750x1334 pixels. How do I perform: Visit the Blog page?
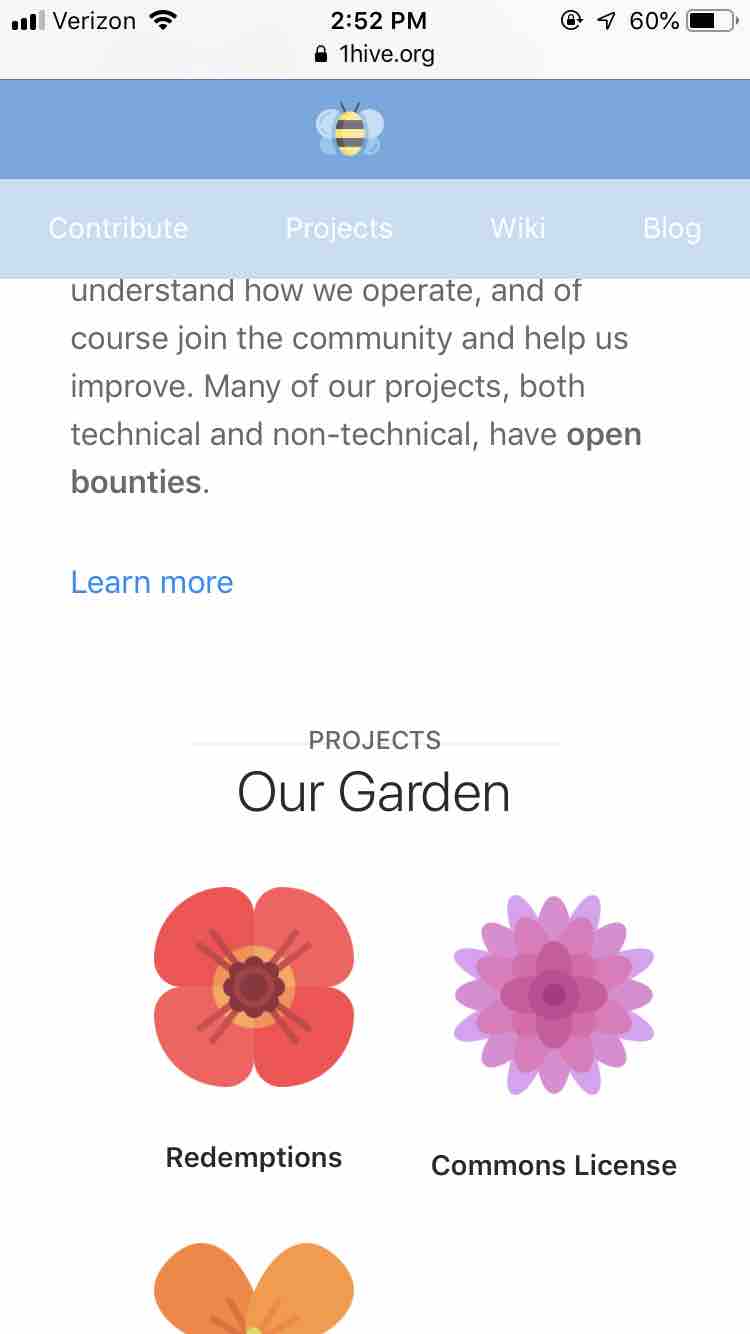pos(672,228)
